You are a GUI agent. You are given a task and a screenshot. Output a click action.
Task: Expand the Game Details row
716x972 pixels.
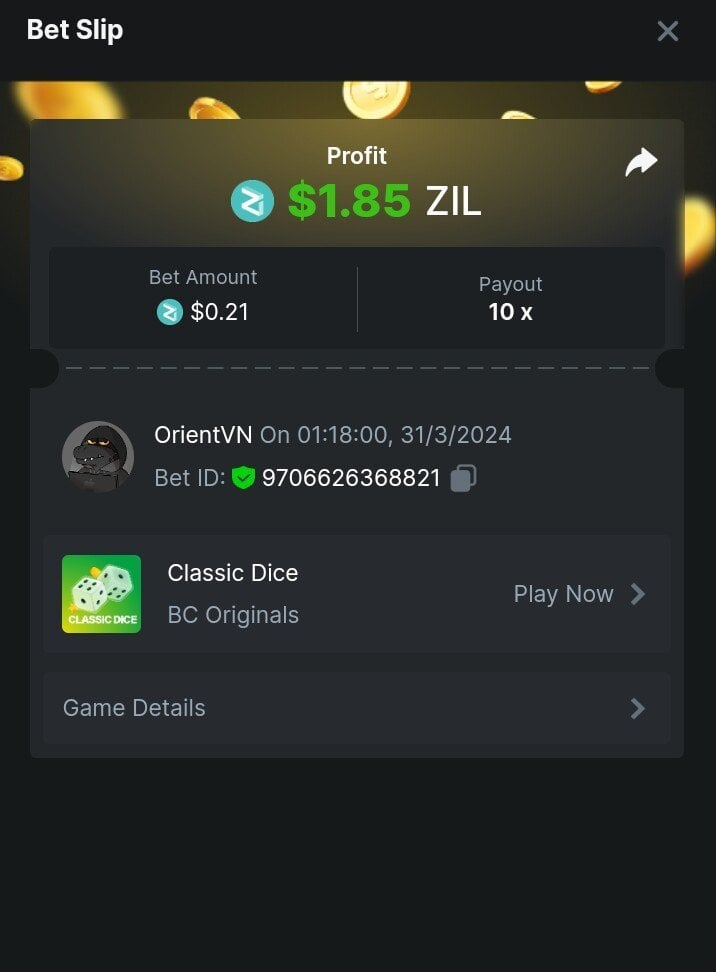click(356, 708)
